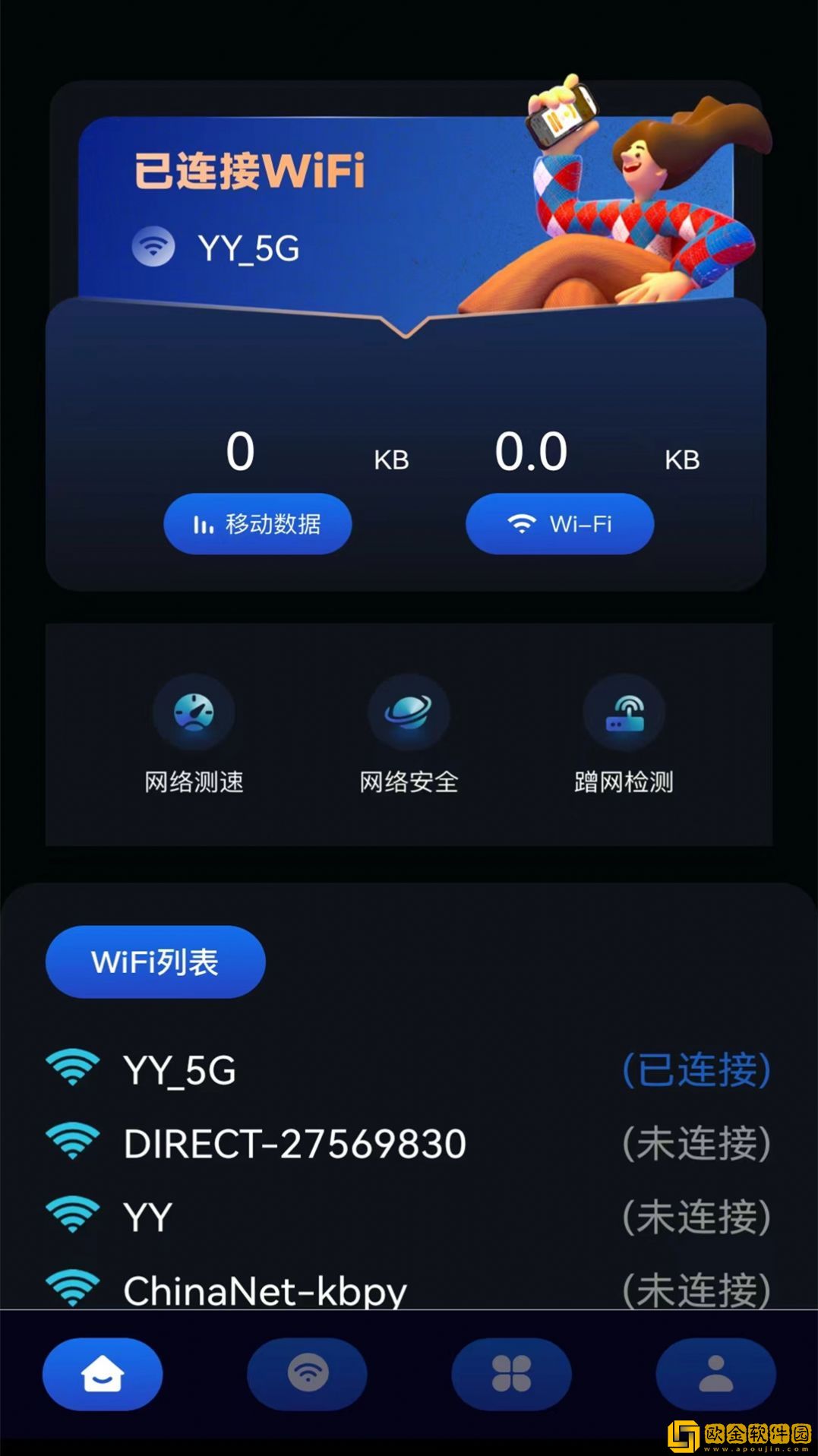Select the WiFi icon in bottom navigation
The width and height of the screenshot is (818, 1456).
[307, 1375]
